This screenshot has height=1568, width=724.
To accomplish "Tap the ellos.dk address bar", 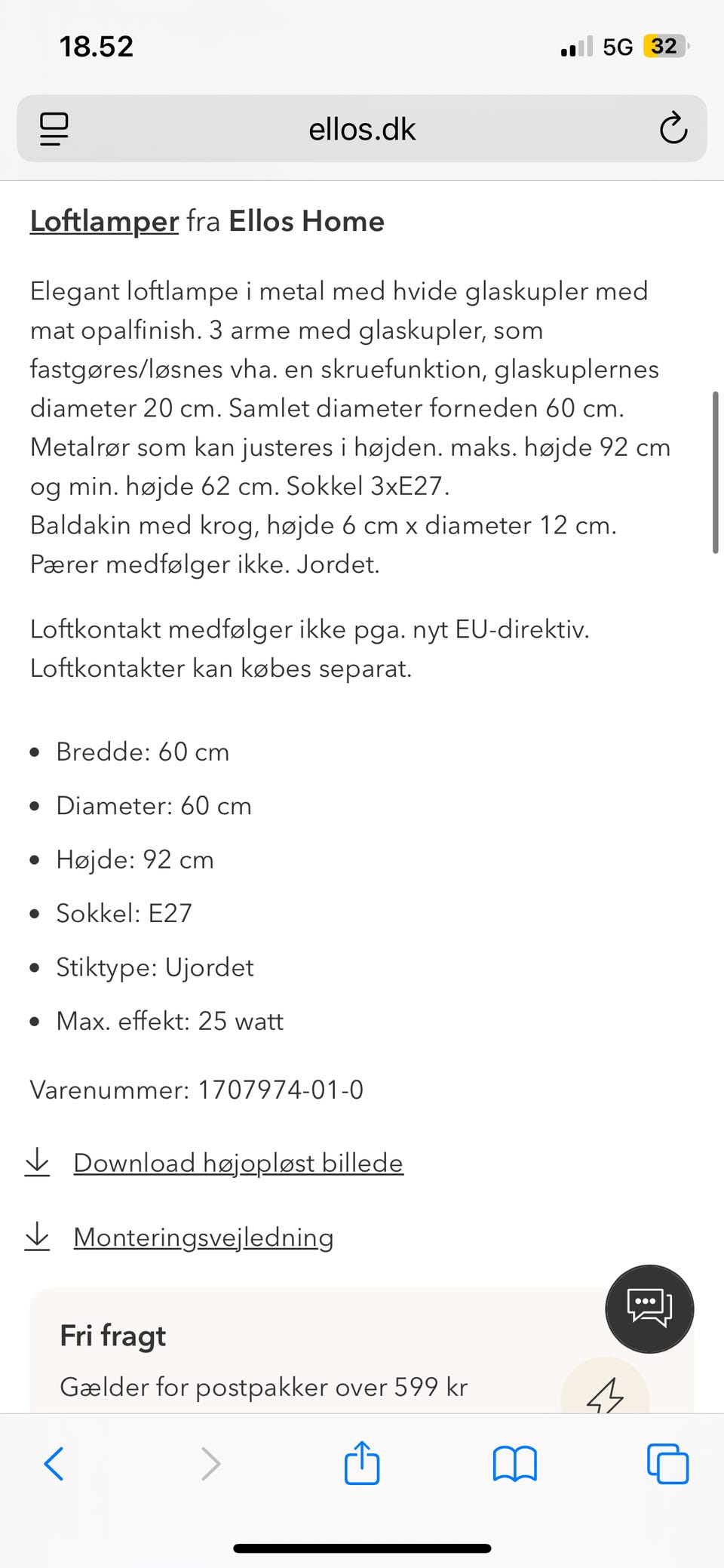I will click(x=362, y=128).
